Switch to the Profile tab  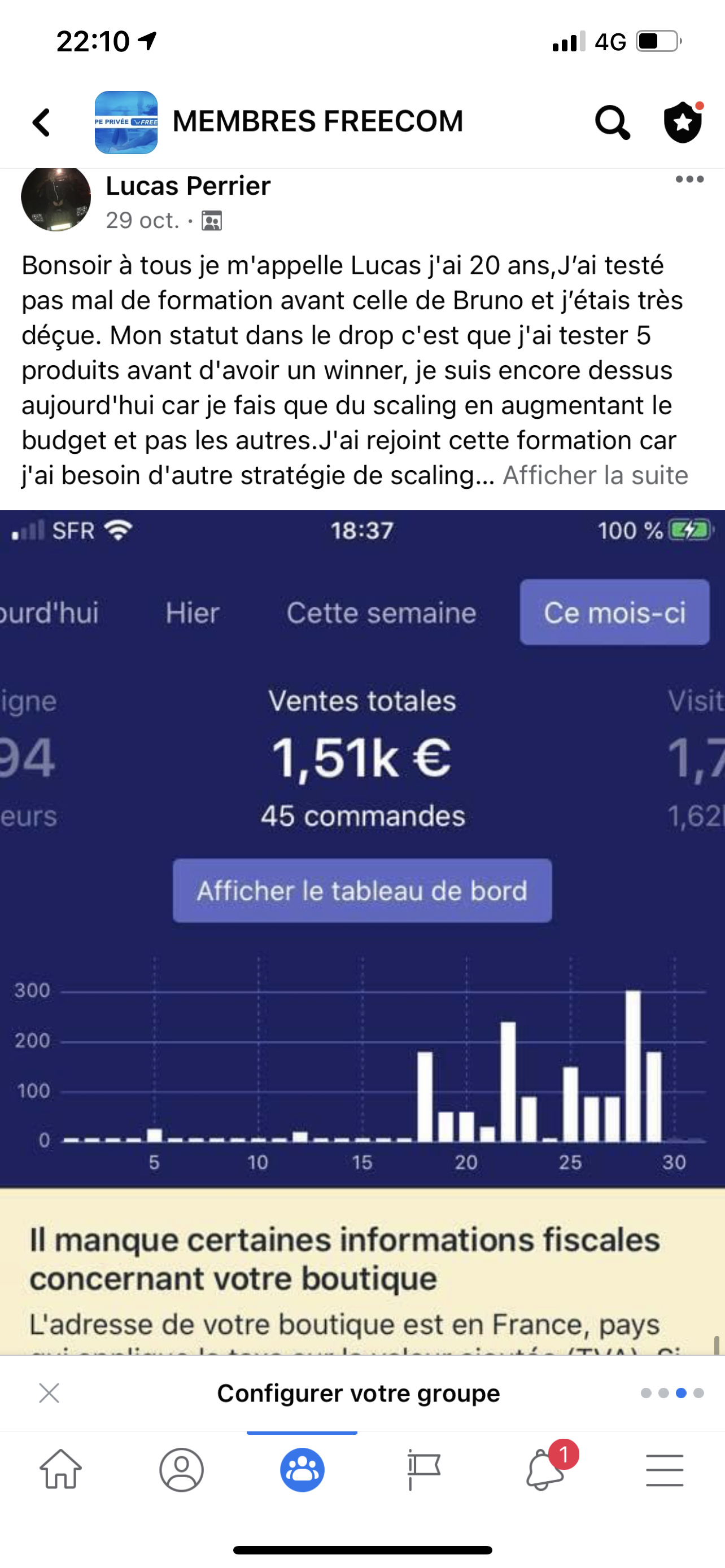(181, 1470)
